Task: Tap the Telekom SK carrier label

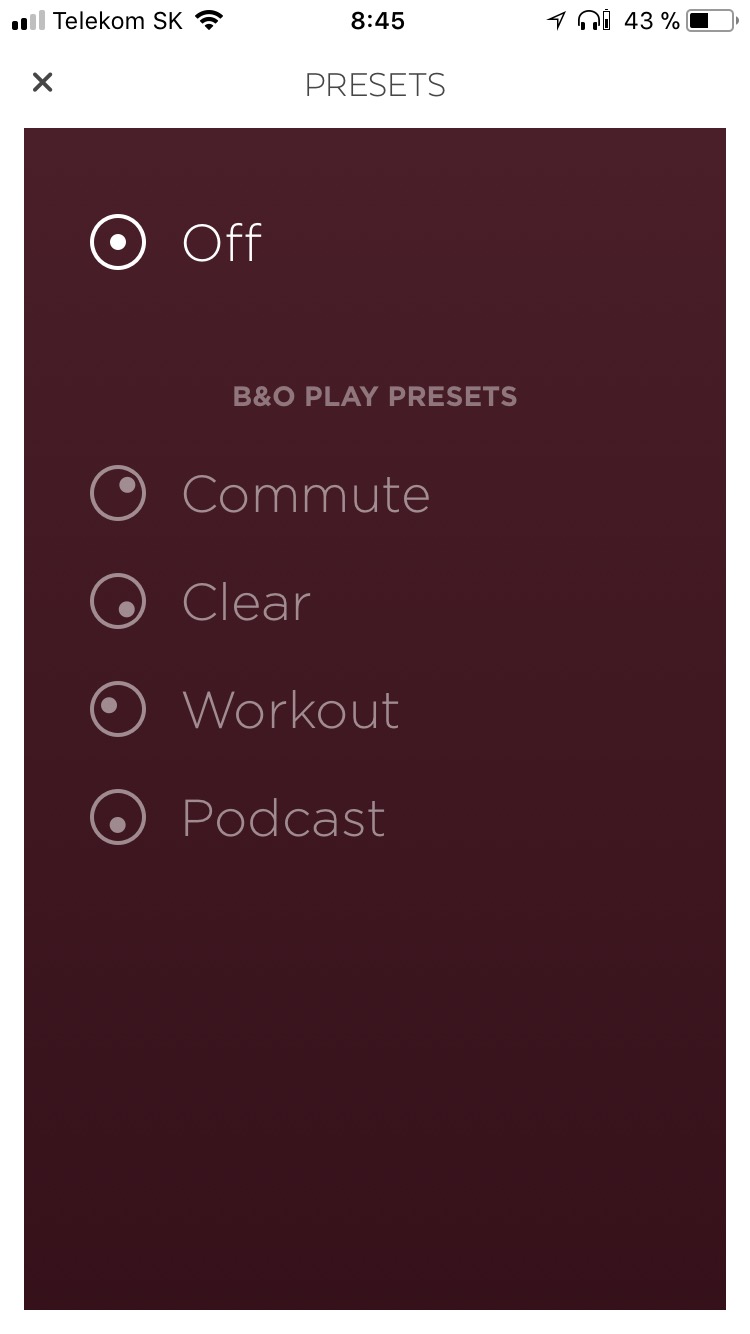Action: click(119, 19)
